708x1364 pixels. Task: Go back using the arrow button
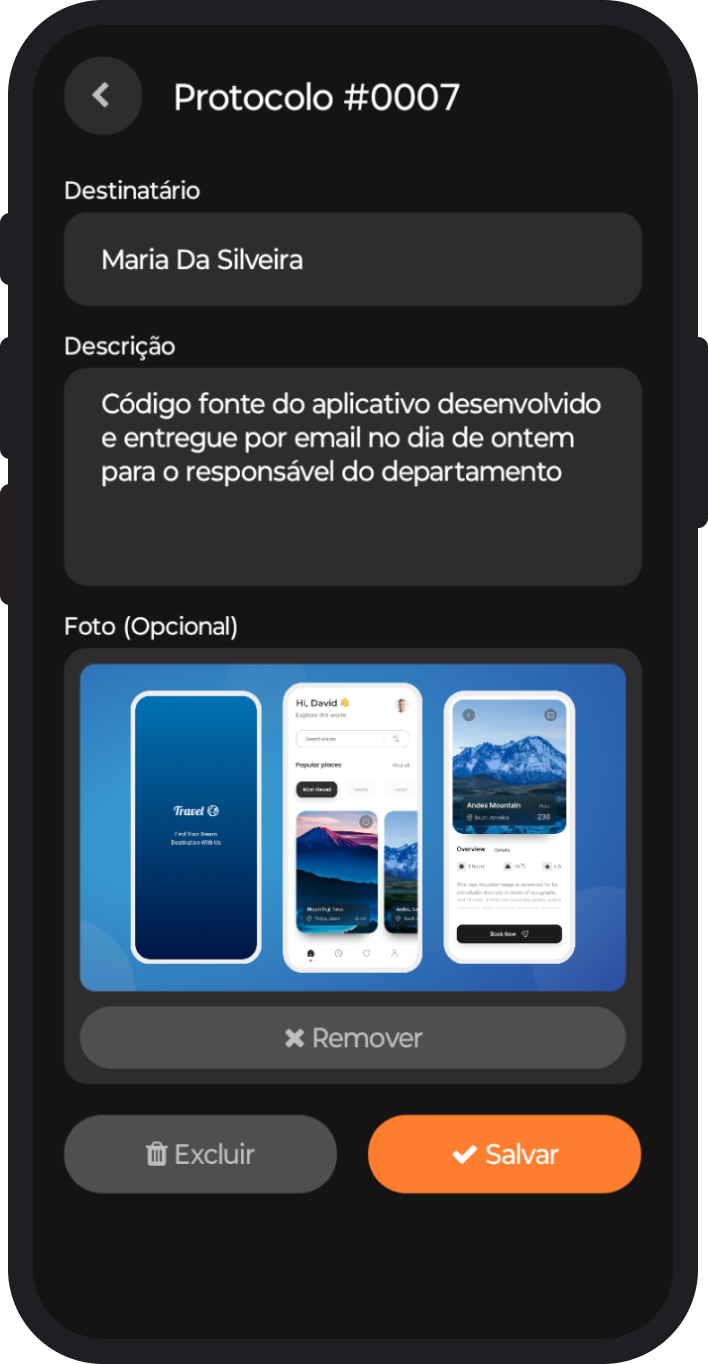[x=102, y=96]
